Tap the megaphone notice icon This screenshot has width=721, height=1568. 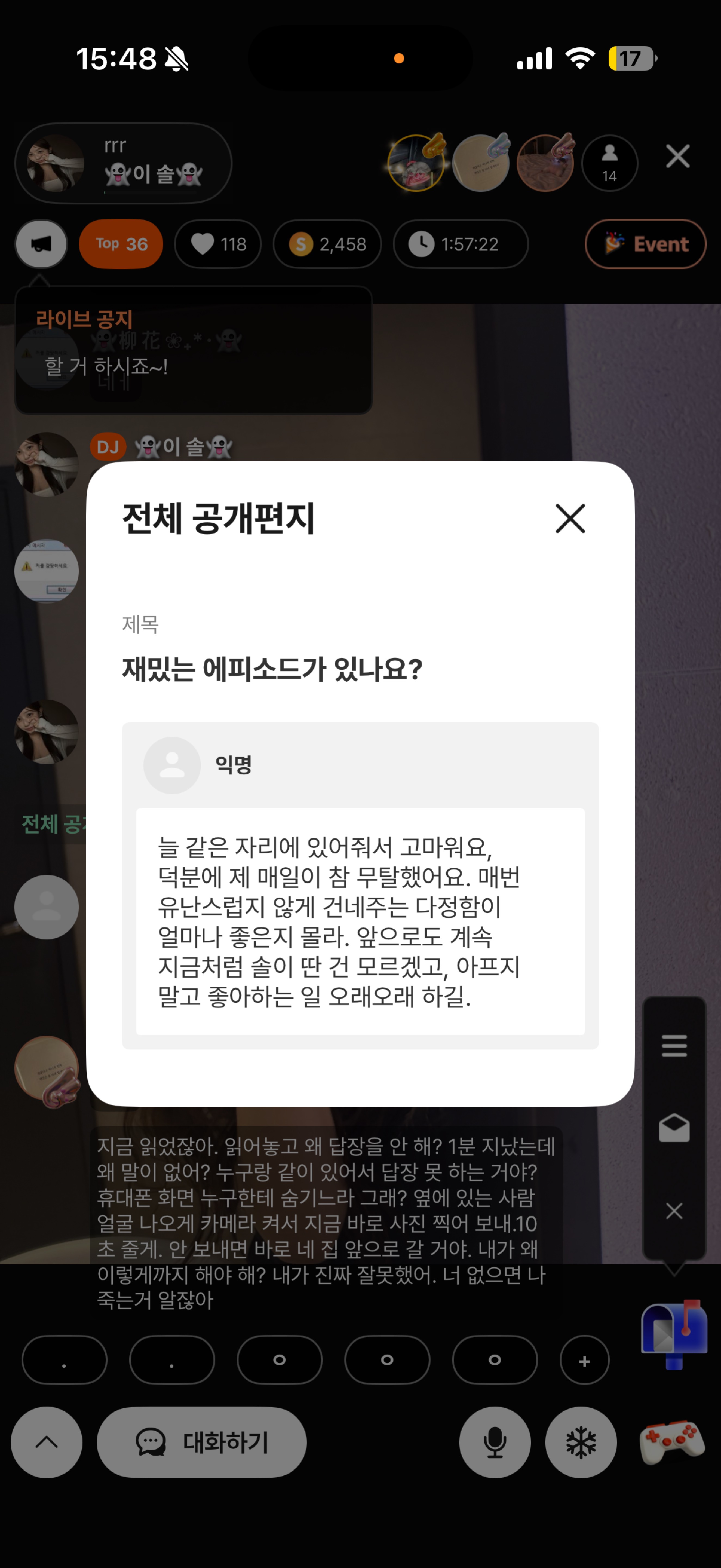tap(41, 244)
